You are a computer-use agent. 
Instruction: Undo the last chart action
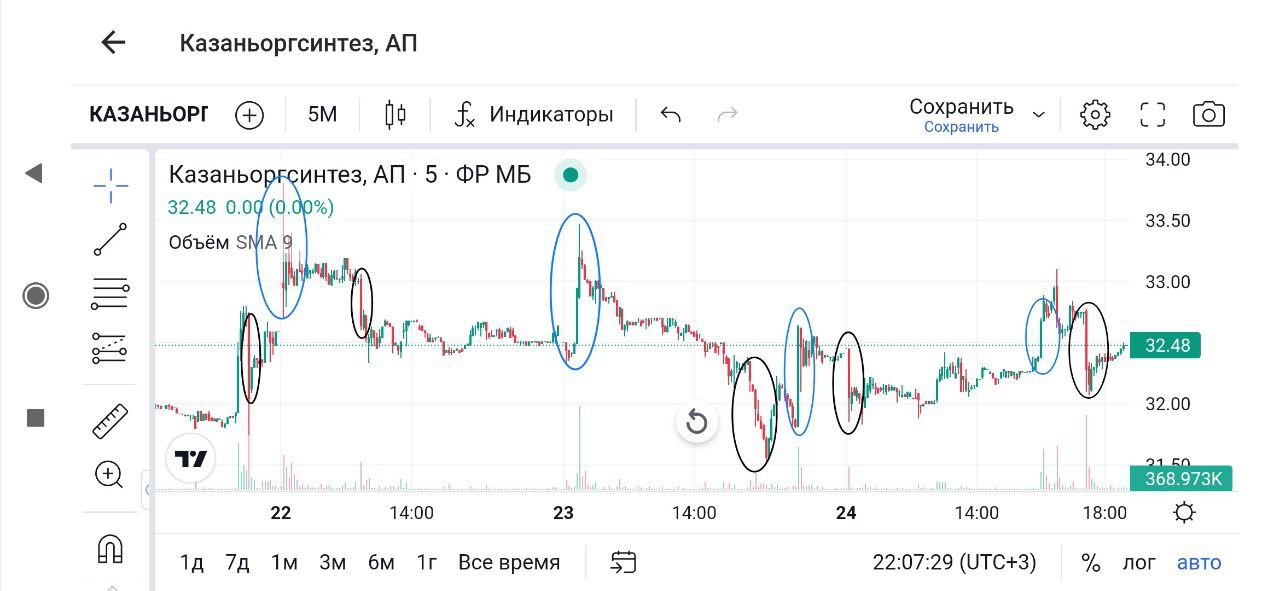(x=671, y=114)
